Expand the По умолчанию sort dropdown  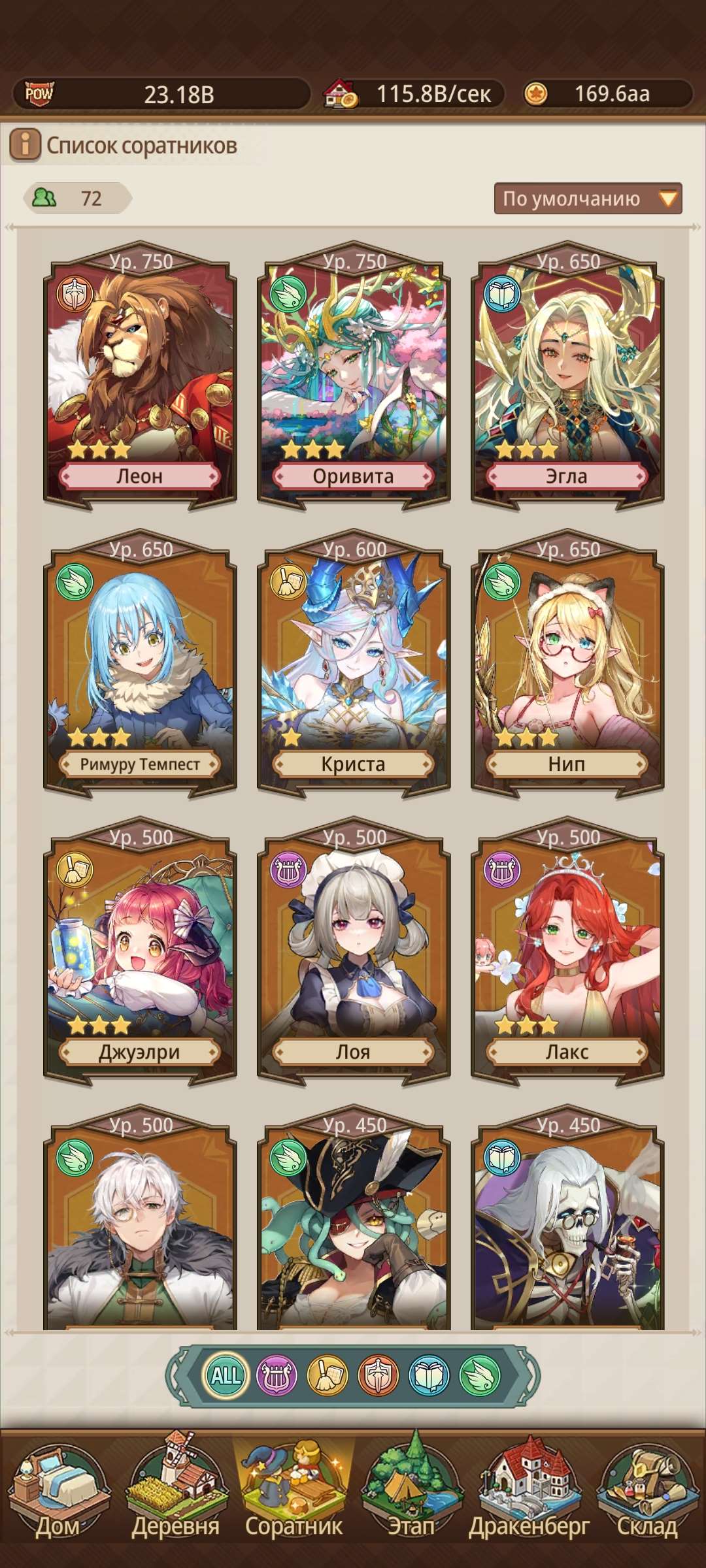pos(588,199)
